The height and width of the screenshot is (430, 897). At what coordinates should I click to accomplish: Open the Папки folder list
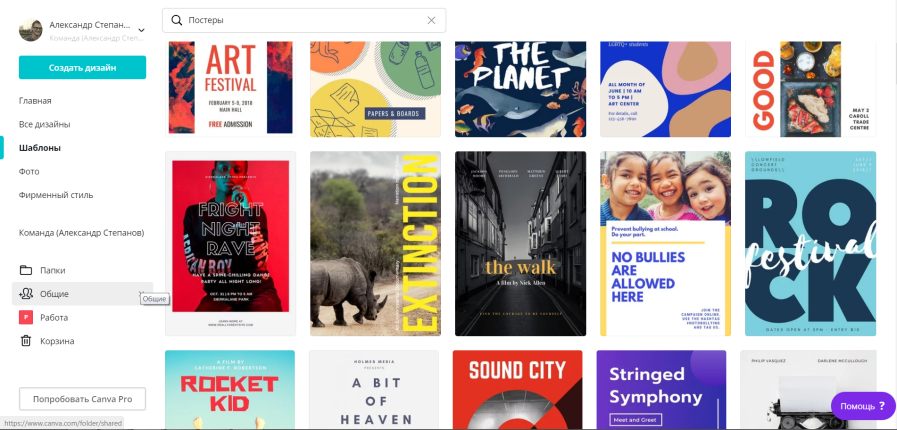[52, 270]
